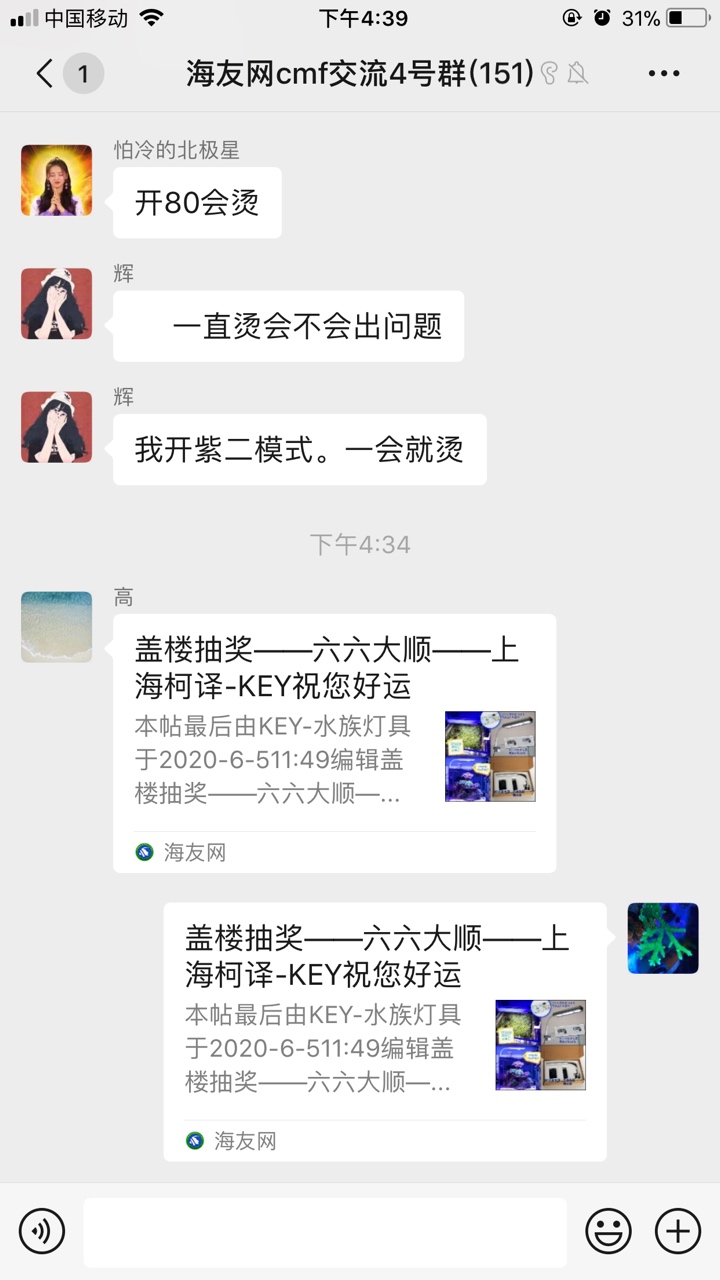The image size is (720, 1280).
Task: Open the plus attachments menu
Action: (x=677, y=1230)
